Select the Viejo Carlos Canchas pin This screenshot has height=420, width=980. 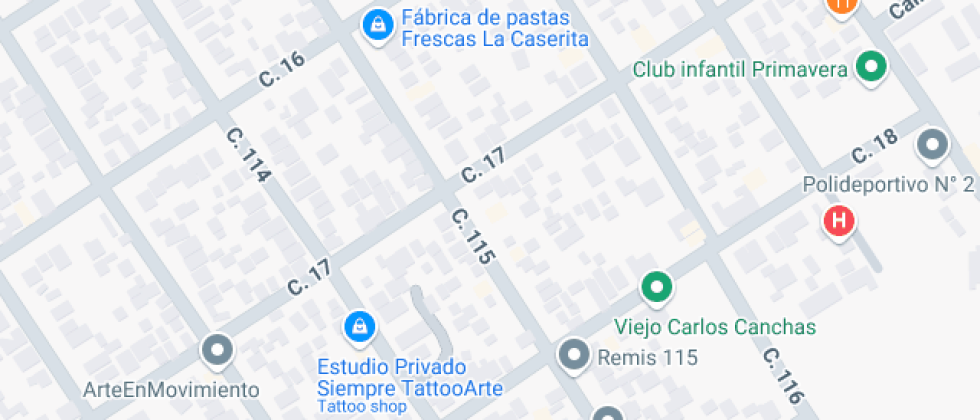tap(657, 288)
